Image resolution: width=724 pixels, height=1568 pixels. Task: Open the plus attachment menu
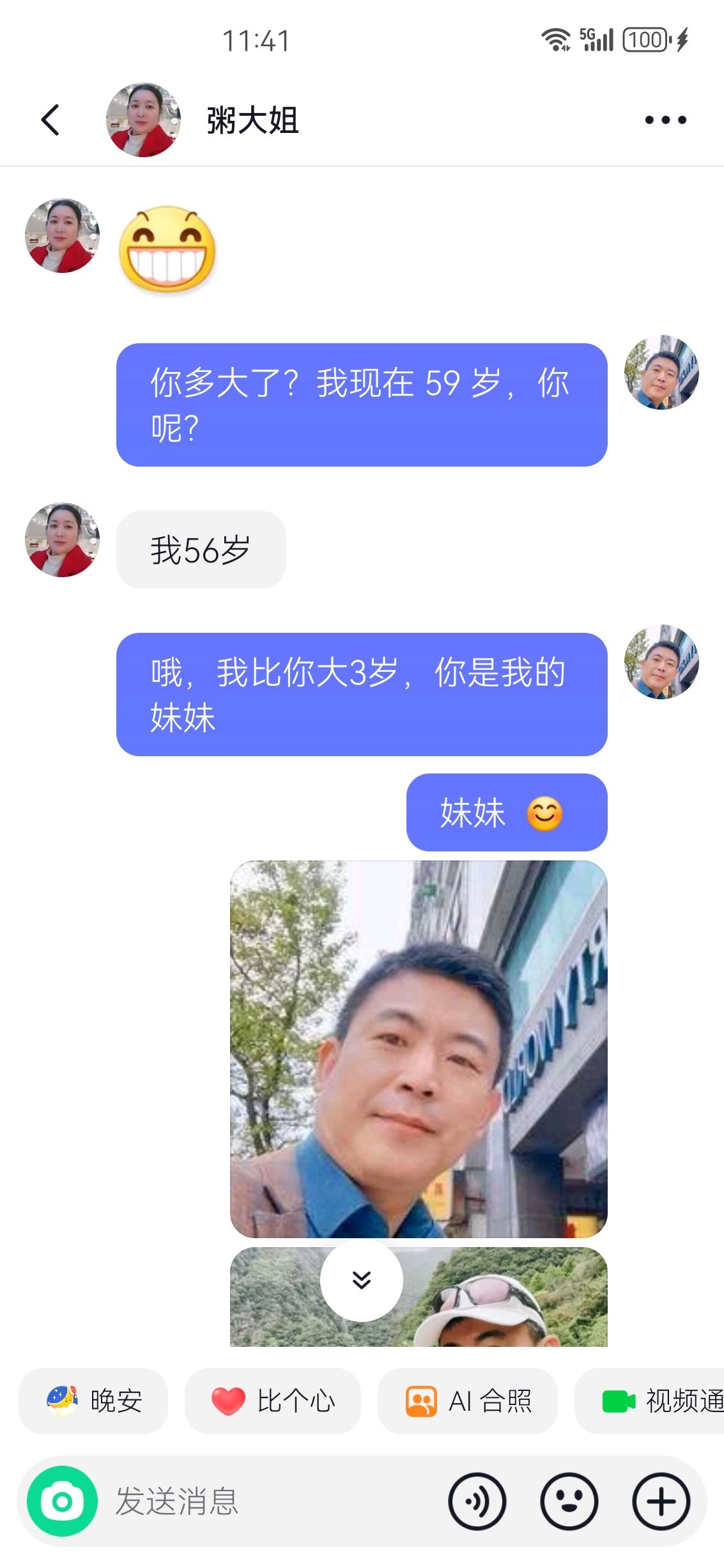click(x=661, y=1501)
